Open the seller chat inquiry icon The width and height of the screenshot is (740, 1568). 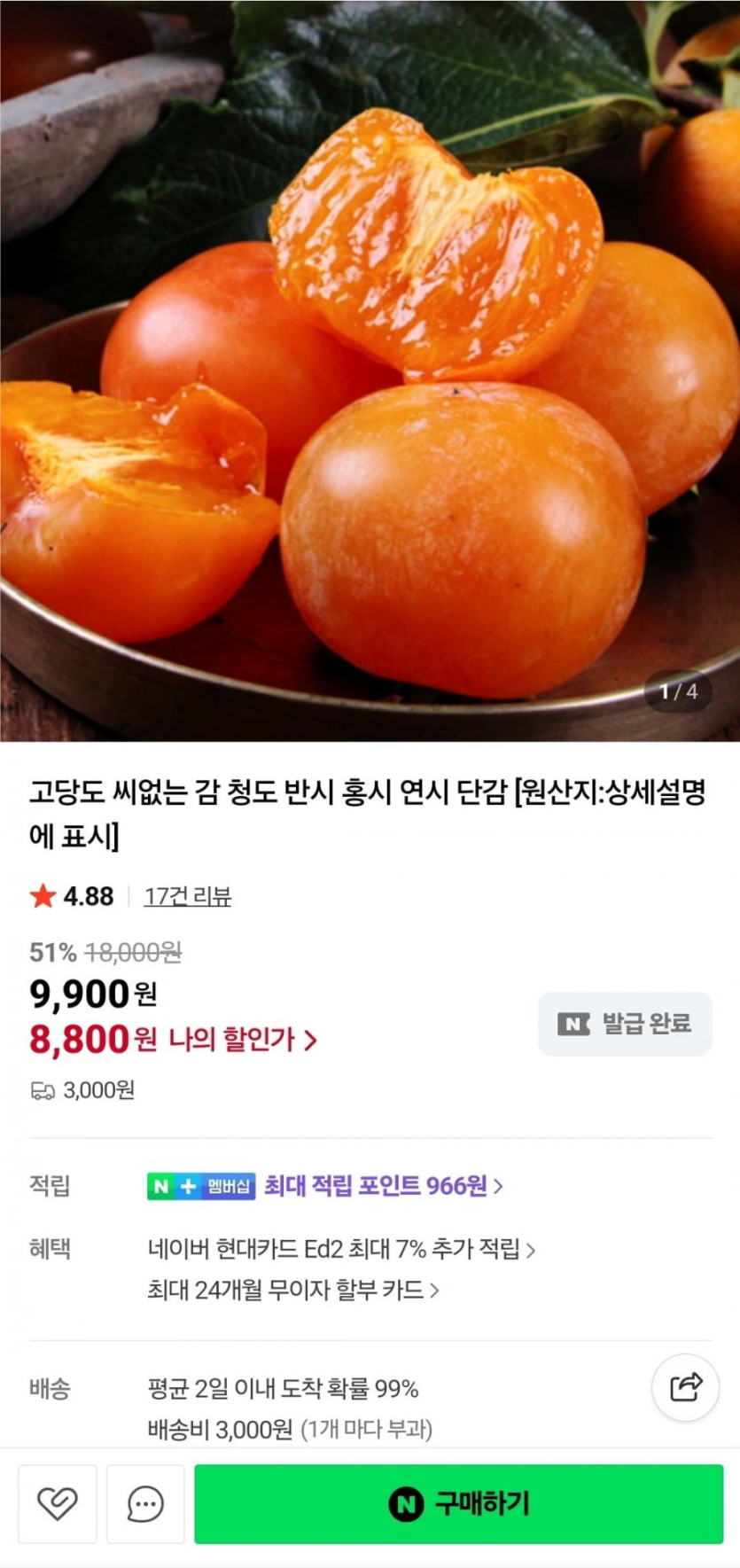point(145,1504)
